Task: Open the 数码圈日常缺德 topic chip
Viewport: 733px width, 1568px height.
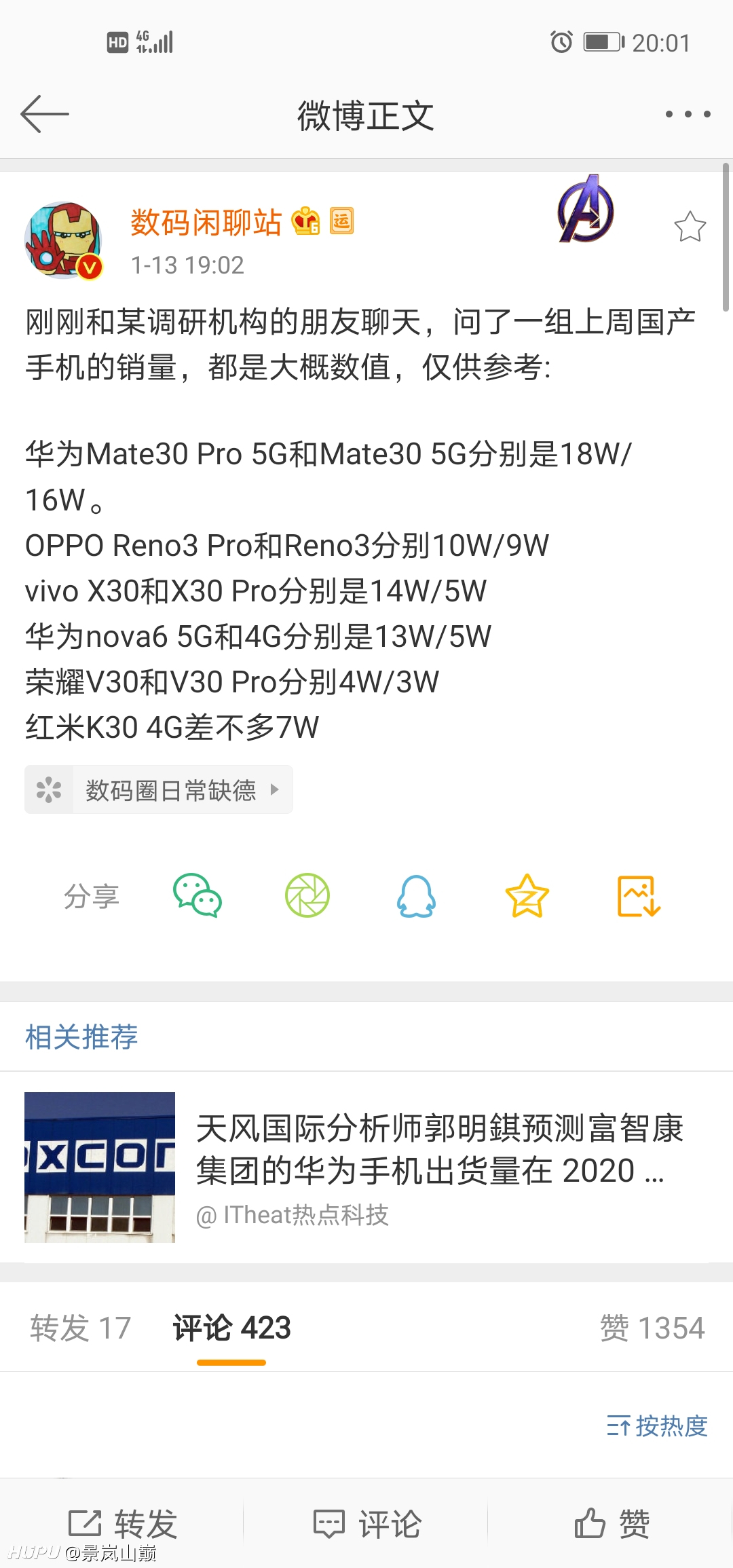Action: (159, 789)
